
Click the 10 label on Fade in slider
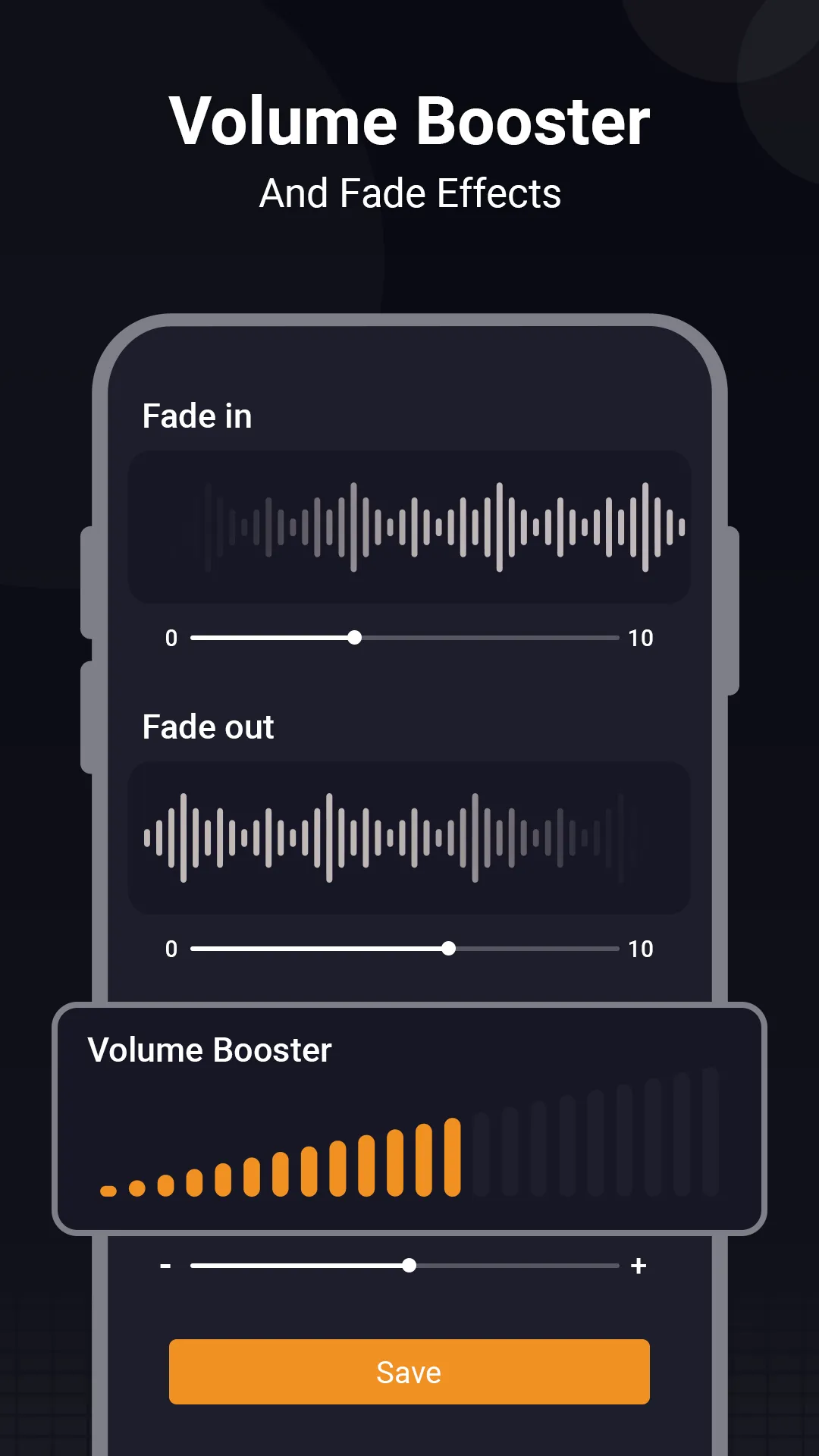click(641, 638)
